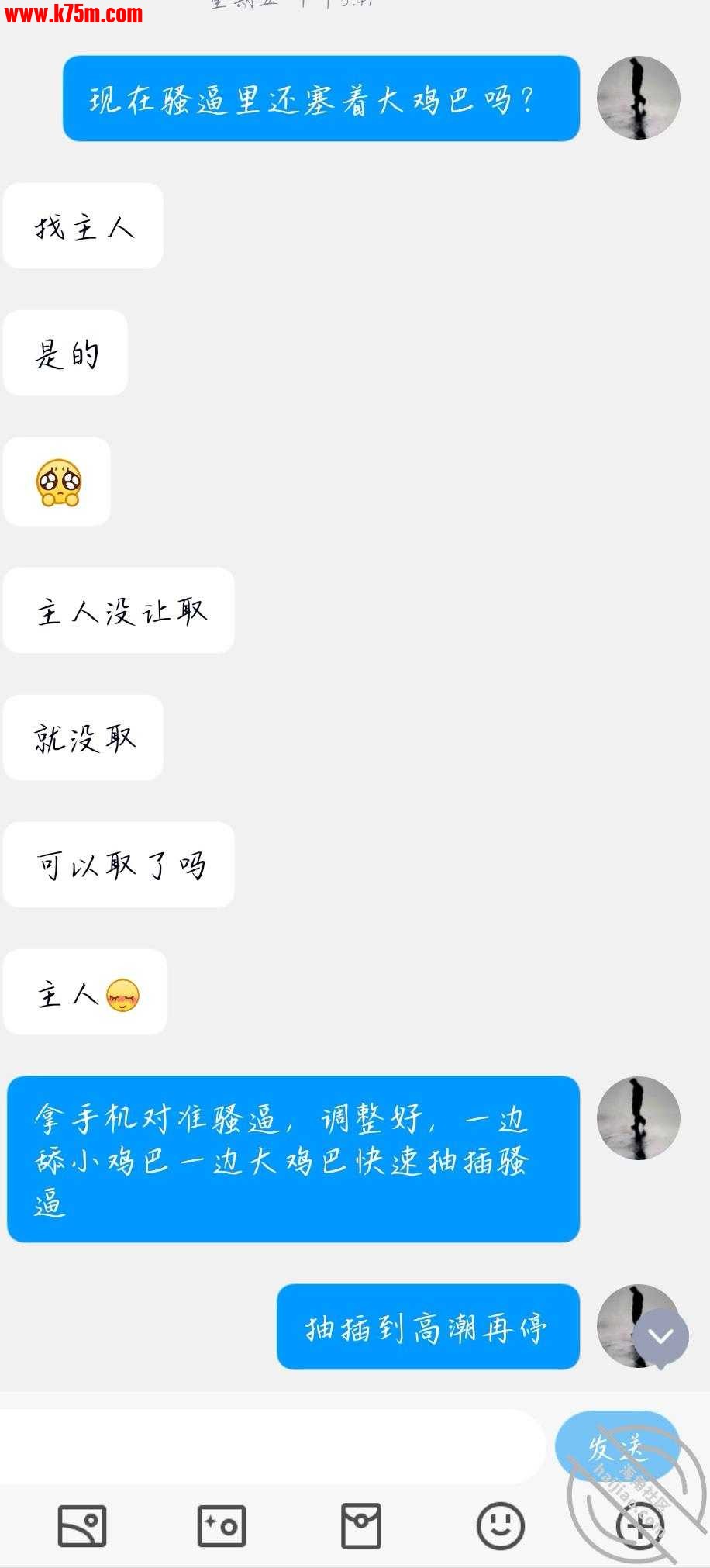Jump to latest messages down-arrow button
This screenshot has width=710, height=1568.
click(x=660, y=1337)
